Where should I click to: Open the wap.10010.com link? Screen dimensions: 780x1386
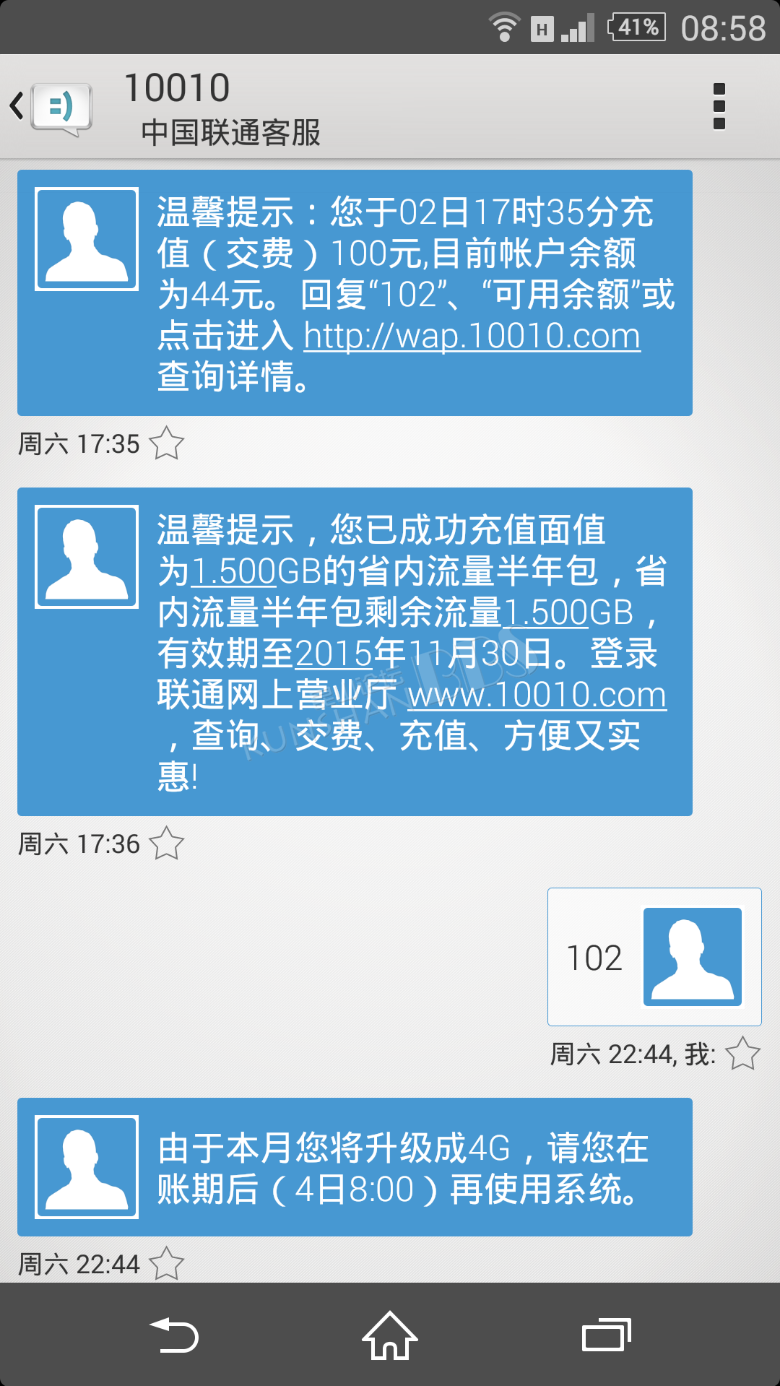coord(471,336)
